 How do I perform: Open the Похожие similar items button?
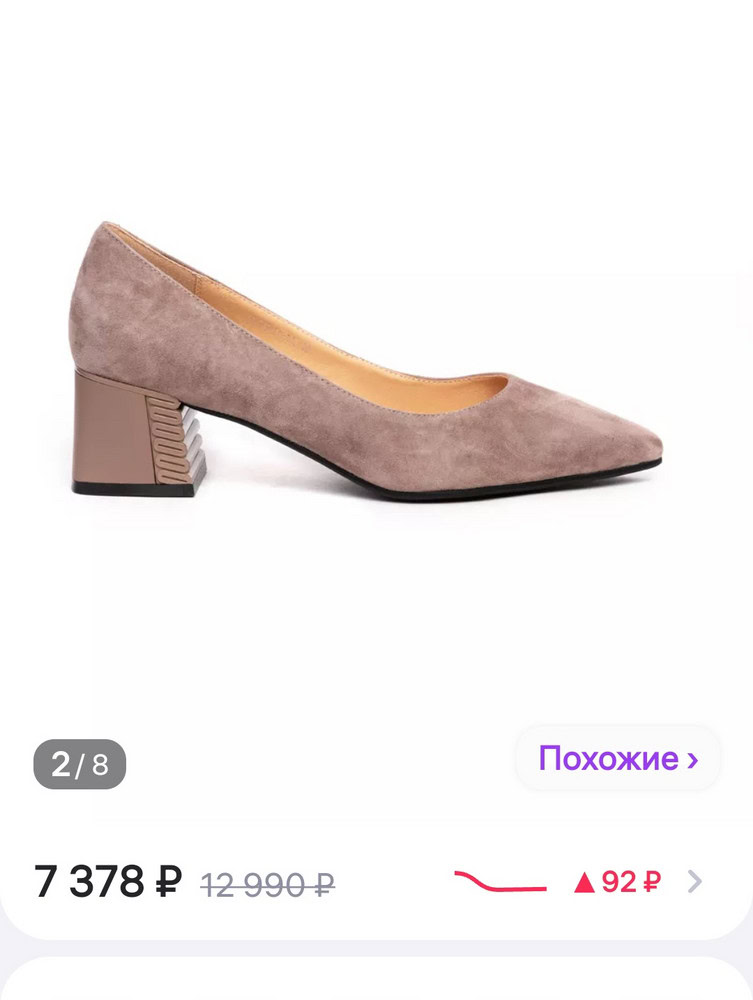point(617,759)
